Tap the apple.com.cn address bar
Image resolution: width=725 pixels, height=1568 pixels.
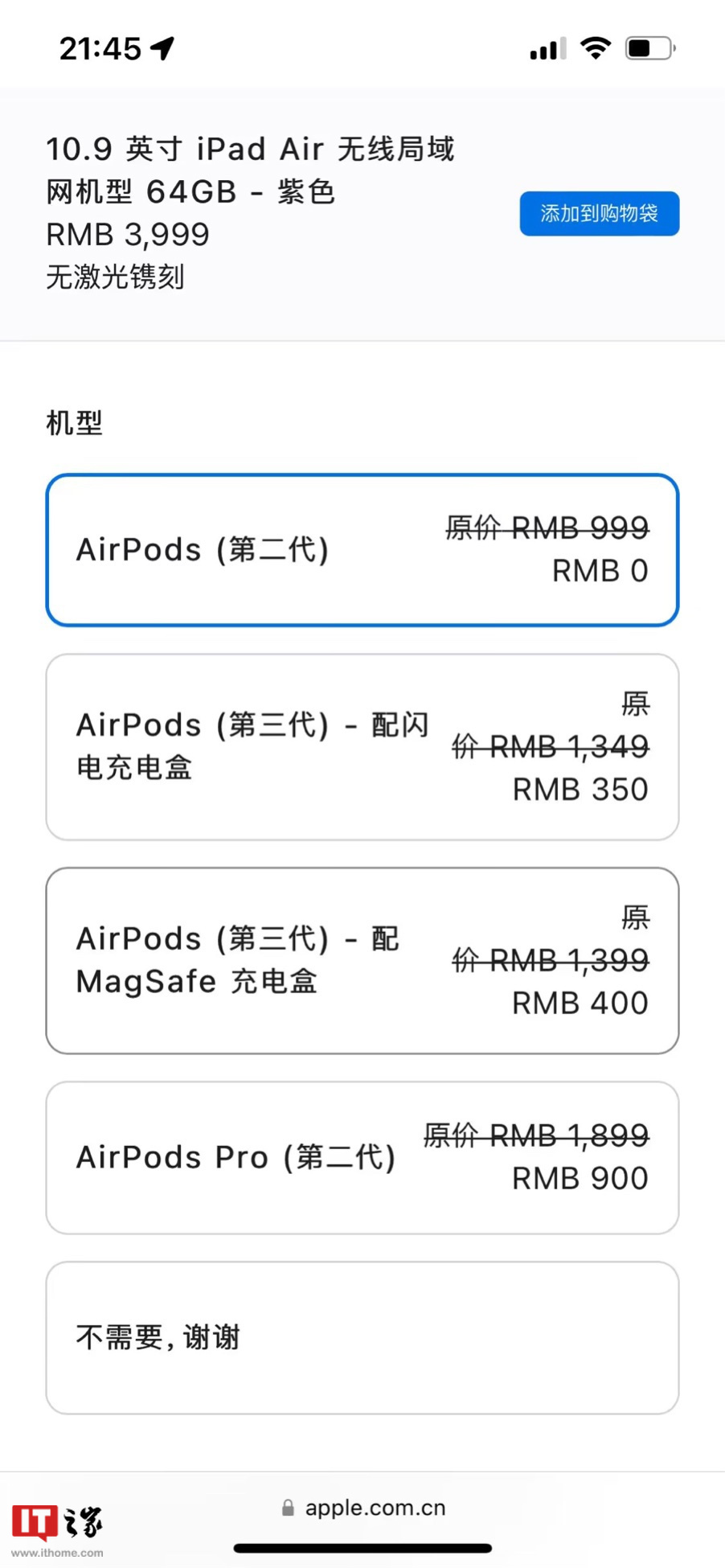(363, 1508)
